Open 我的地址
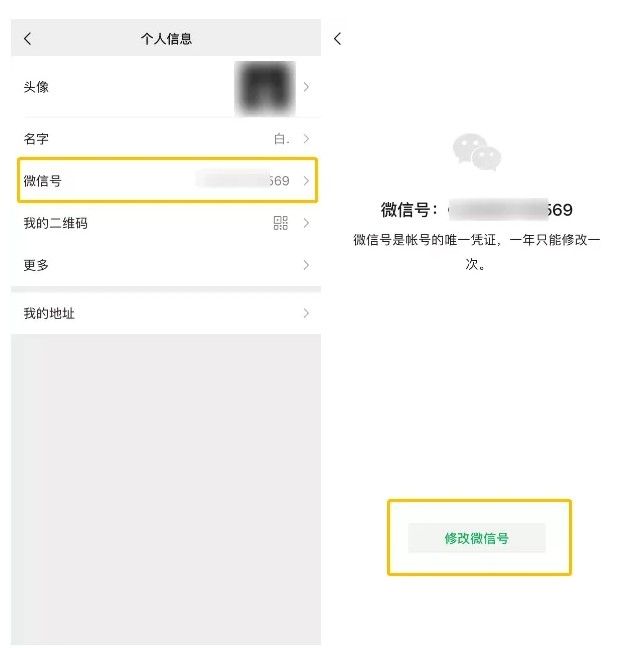 point(165,313)
